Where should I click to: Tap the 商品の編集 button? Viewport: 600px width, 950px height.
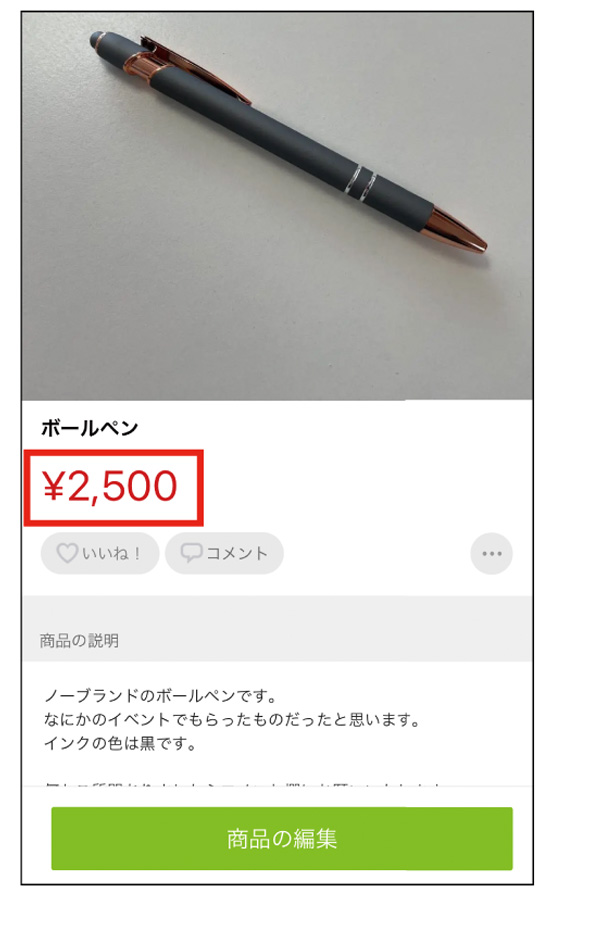[282, 838]
